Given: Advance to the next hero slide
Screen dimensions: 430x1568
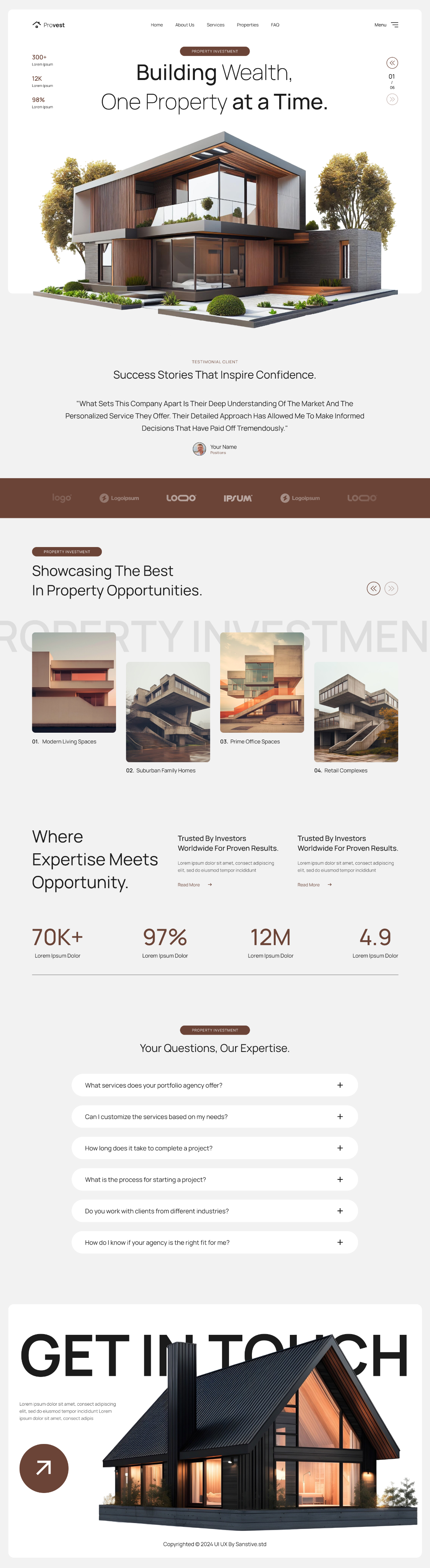Looking at the screenshot, I should (392, 99).
